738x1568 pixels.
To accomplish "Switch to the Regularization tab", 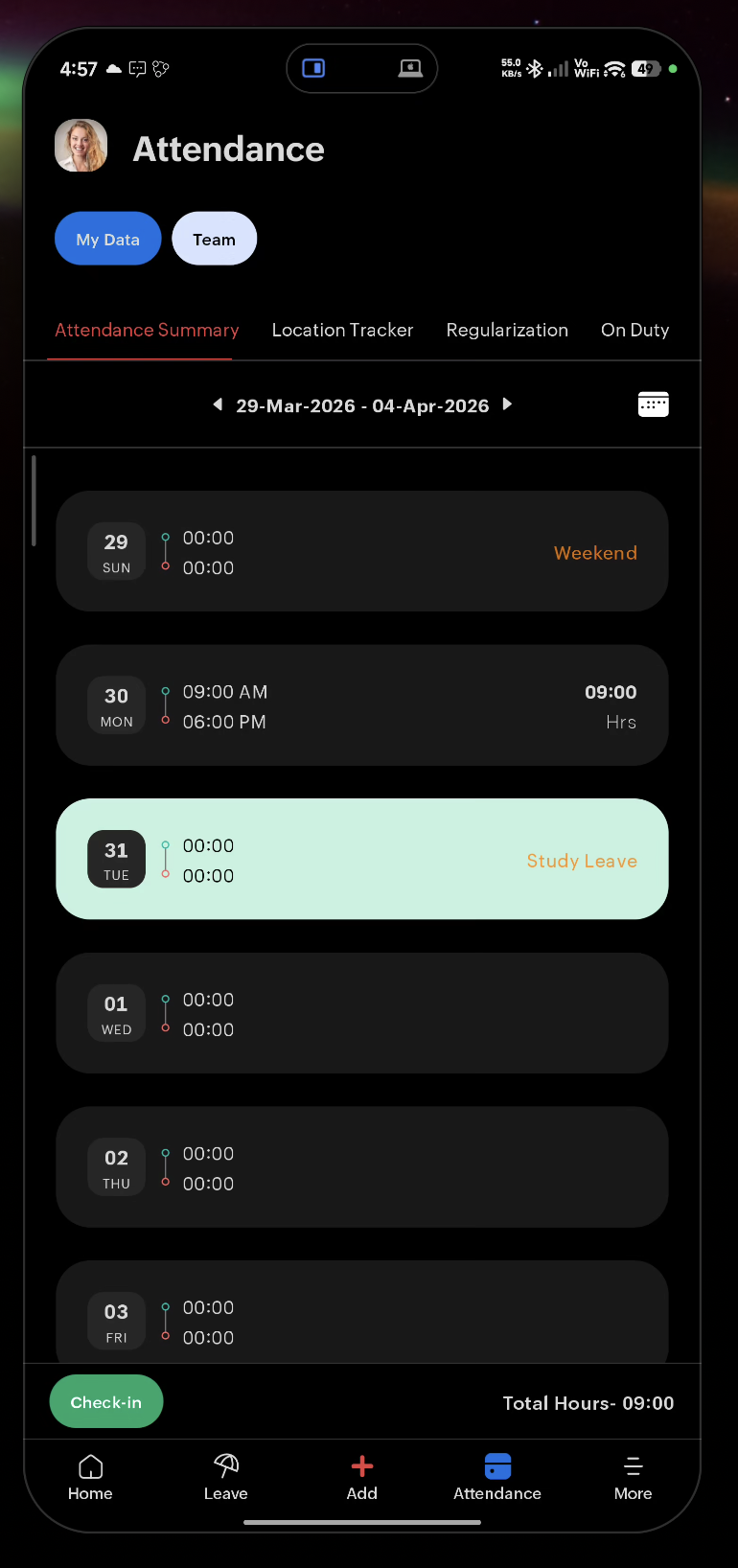I will click(x=507, y=330).
